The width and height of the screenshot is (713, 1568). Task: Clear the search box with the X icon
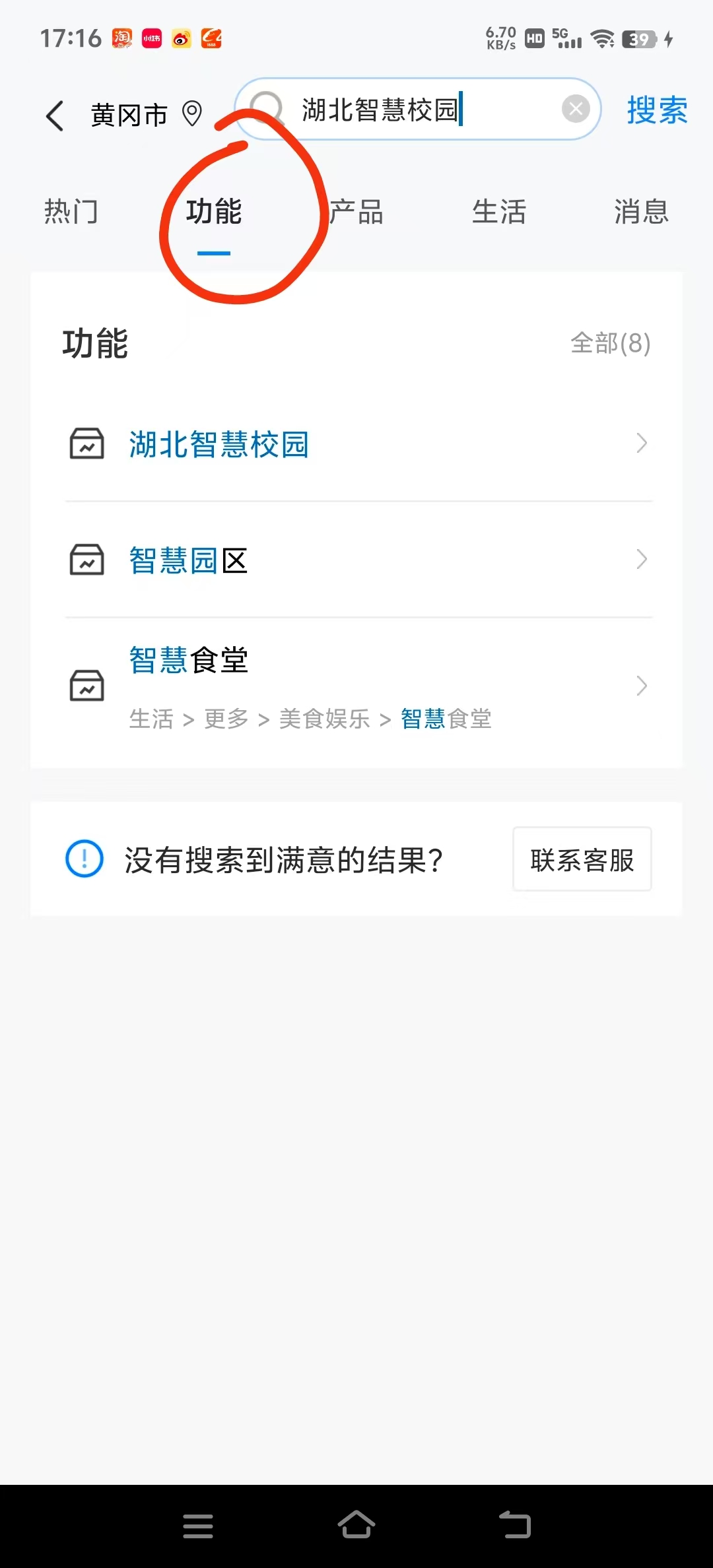[575, 109]
